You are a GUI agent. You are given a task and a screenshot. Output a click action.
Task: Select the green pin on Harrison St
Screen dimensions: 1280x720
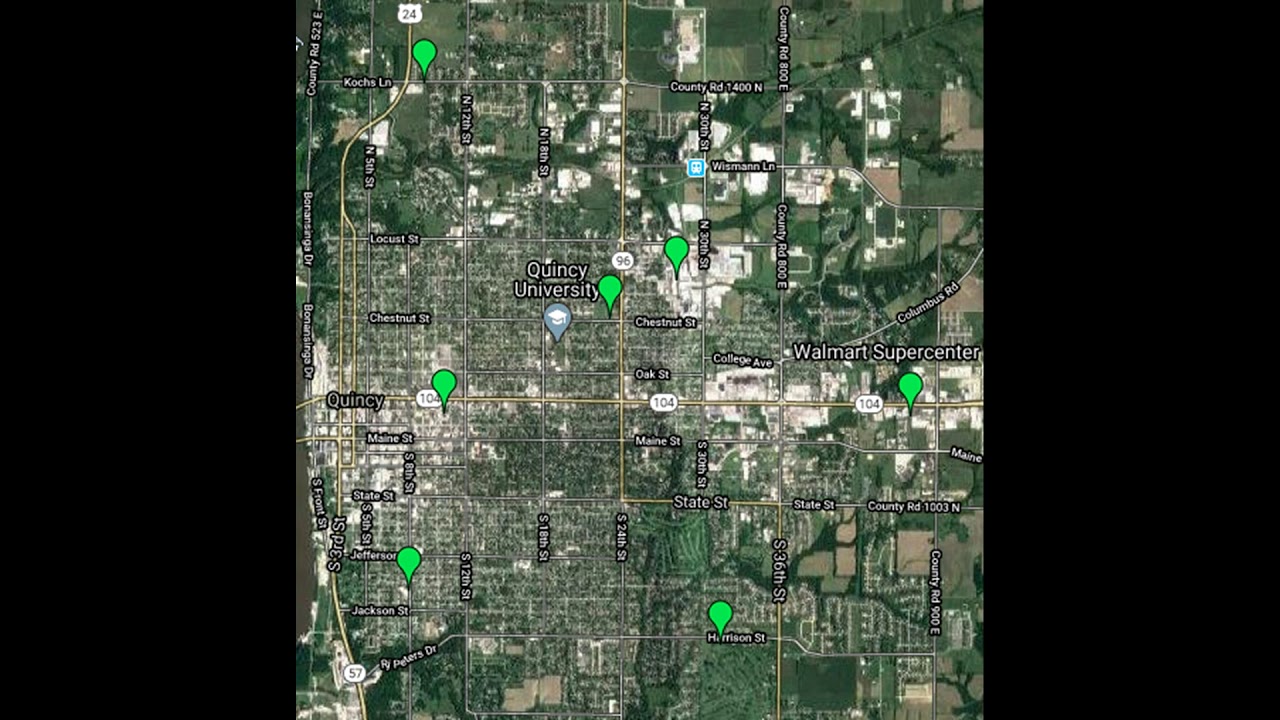coord(720,616)
